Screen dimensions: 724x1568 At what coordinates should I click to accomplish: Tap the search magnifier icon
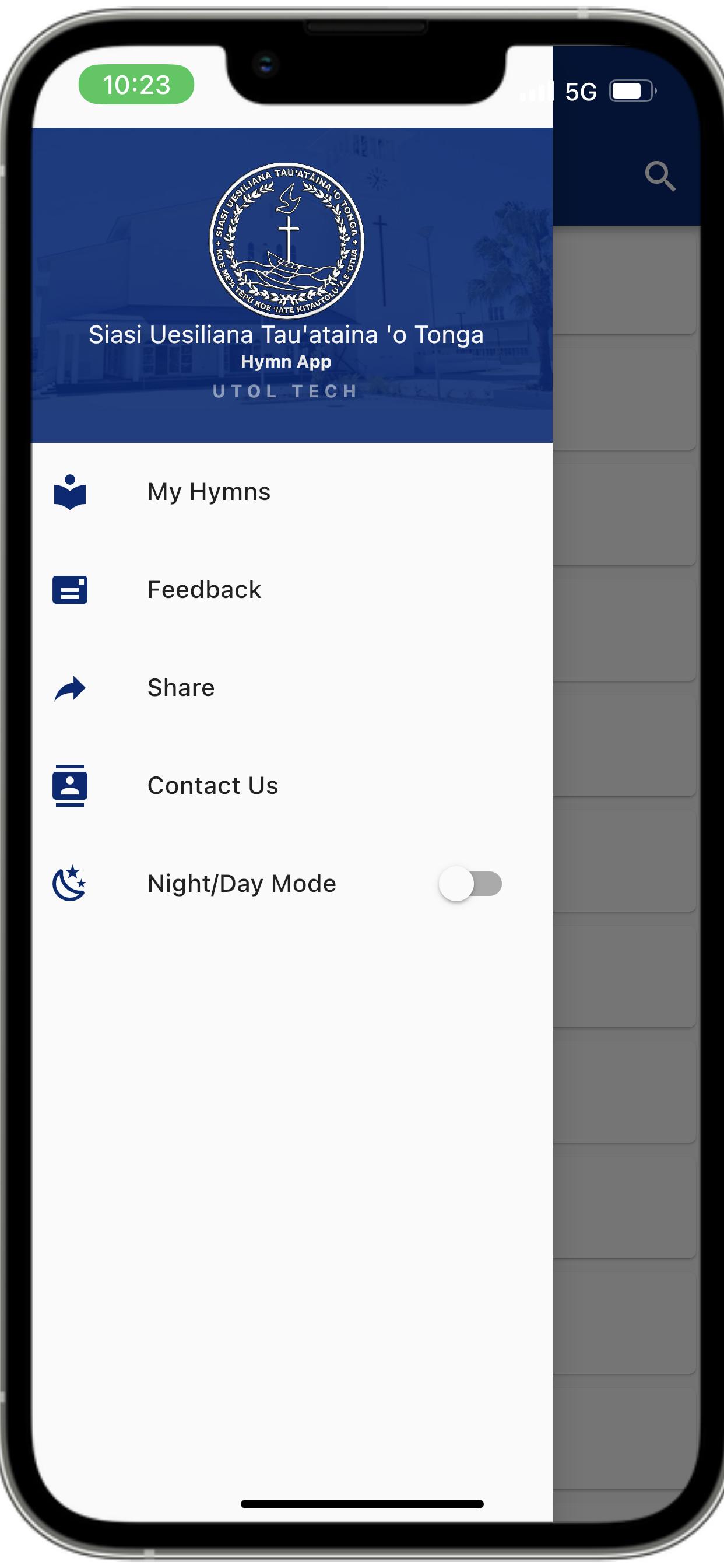pyautogui.click(x=660, y=177)
